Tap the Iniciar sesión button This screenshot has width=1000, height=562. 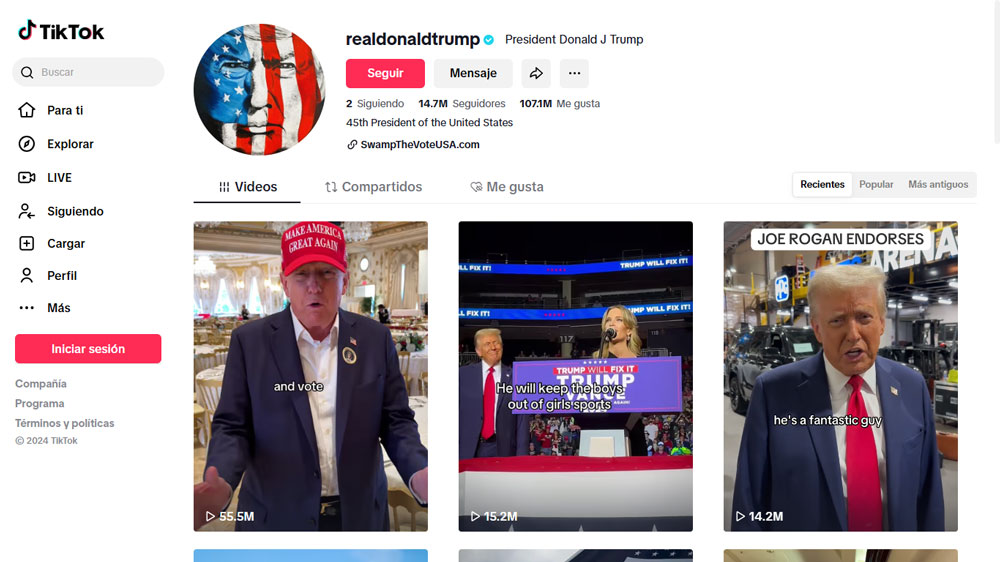click(x=88, y=349)
